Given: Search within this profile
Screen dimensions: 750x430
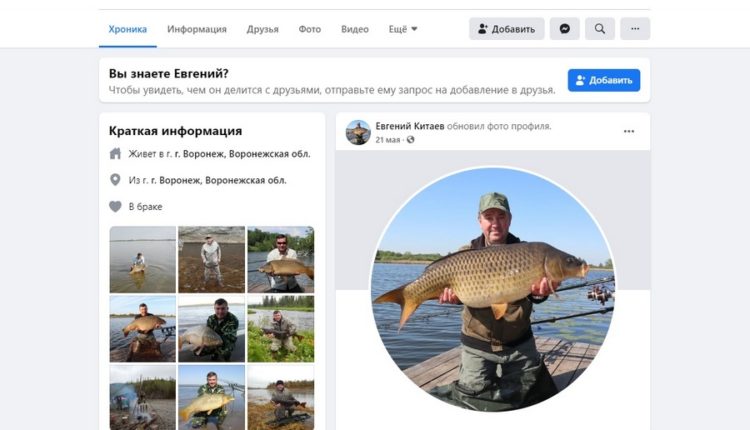Looking at the screenshot, I should pyautogui.click(x=600, y=29).
